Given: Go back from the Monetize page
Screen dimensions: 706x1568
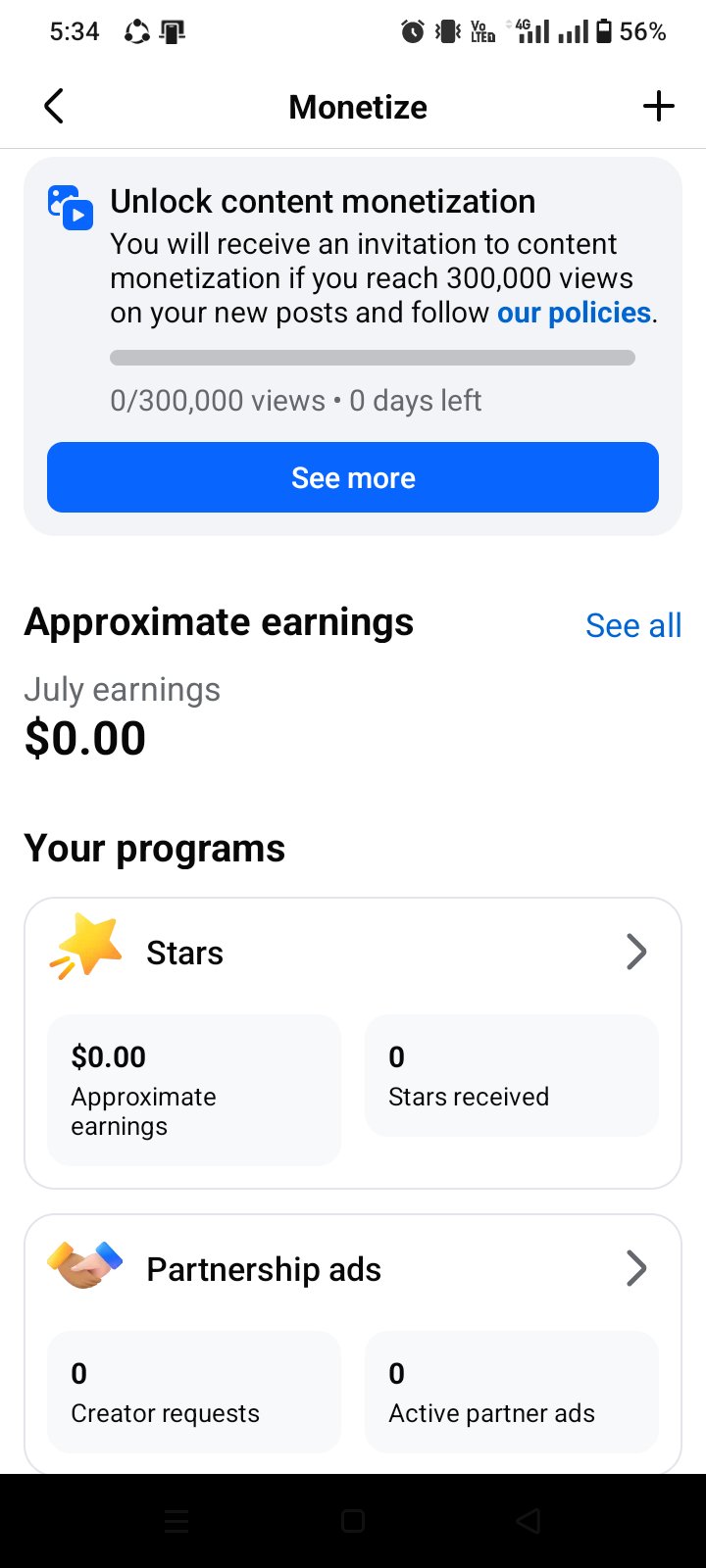Looking at the screenshot, I should (54, 107).
